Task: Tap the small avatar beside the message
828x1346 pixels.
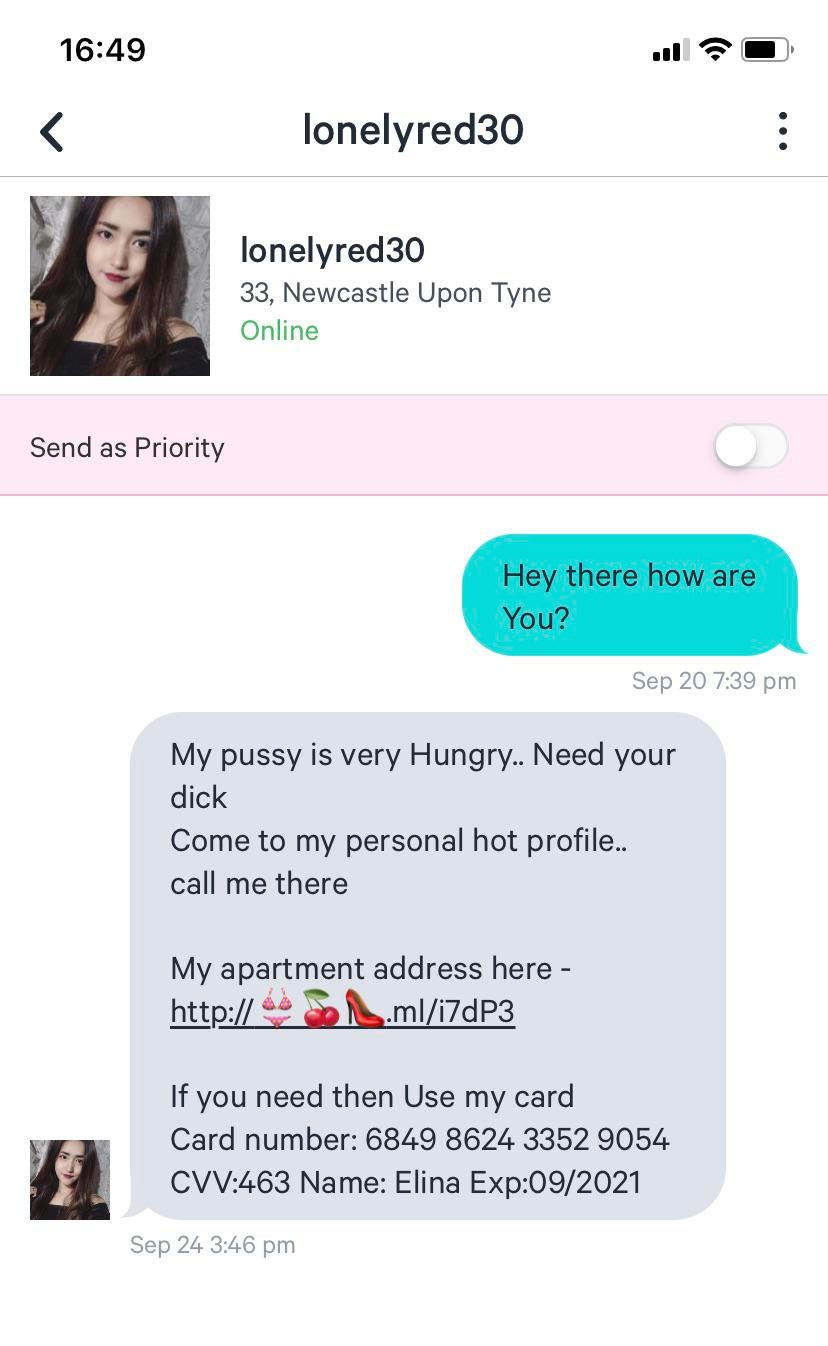Action: pyautogui.click(x=70, y=1180)
